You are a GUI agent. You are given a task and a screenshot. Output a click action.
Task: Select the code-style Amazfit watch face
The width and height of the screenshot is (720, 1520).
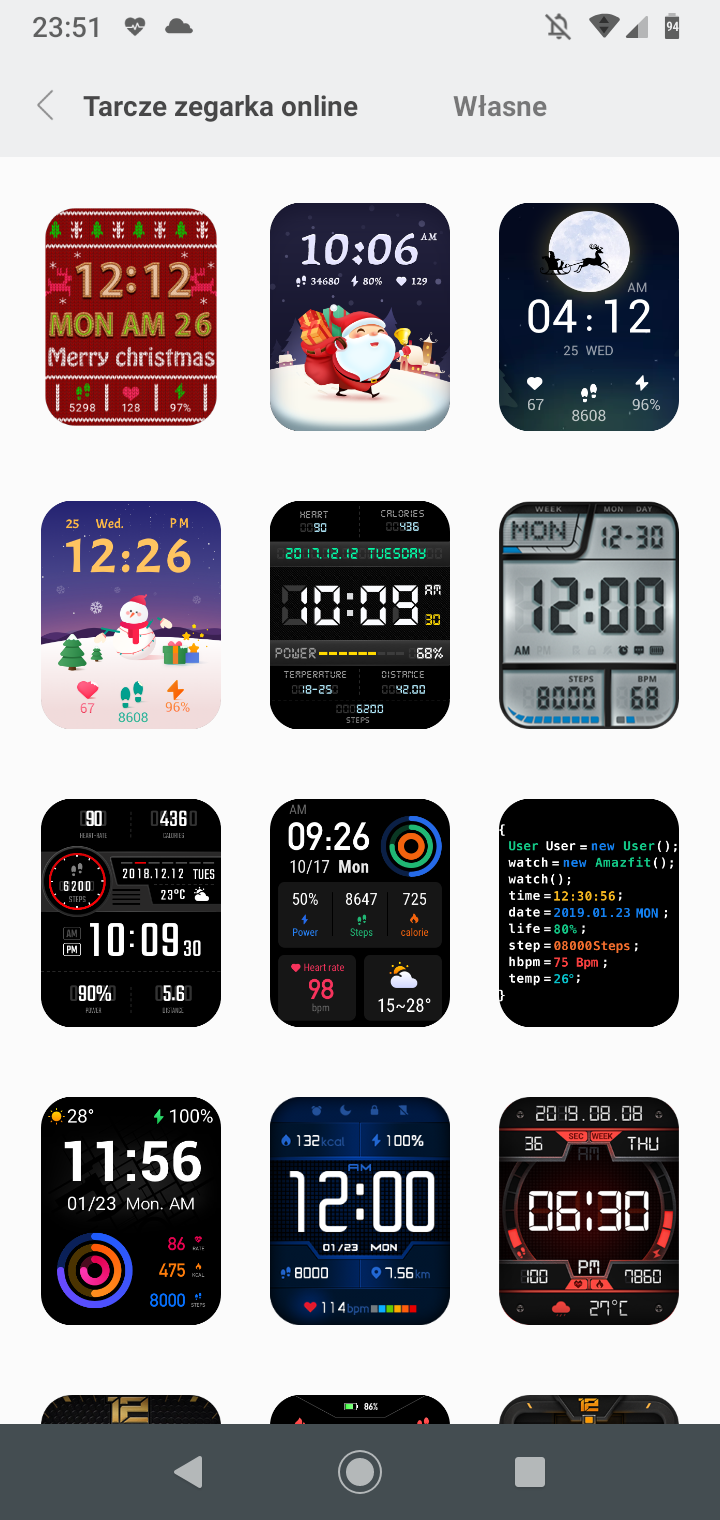click(589, 912)
